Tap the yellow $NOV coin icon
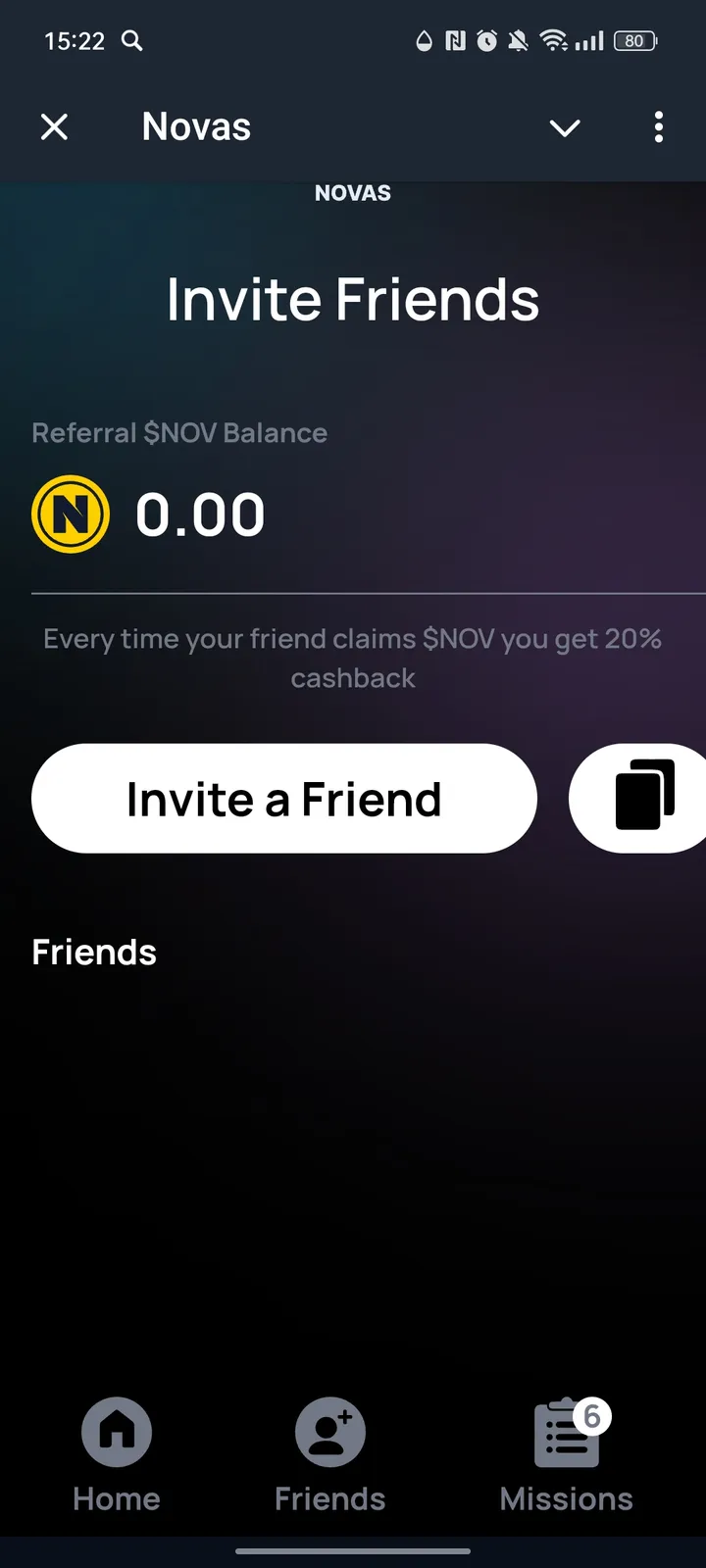The width and height of the screenshot is (706, 1568). pos(70,513)
